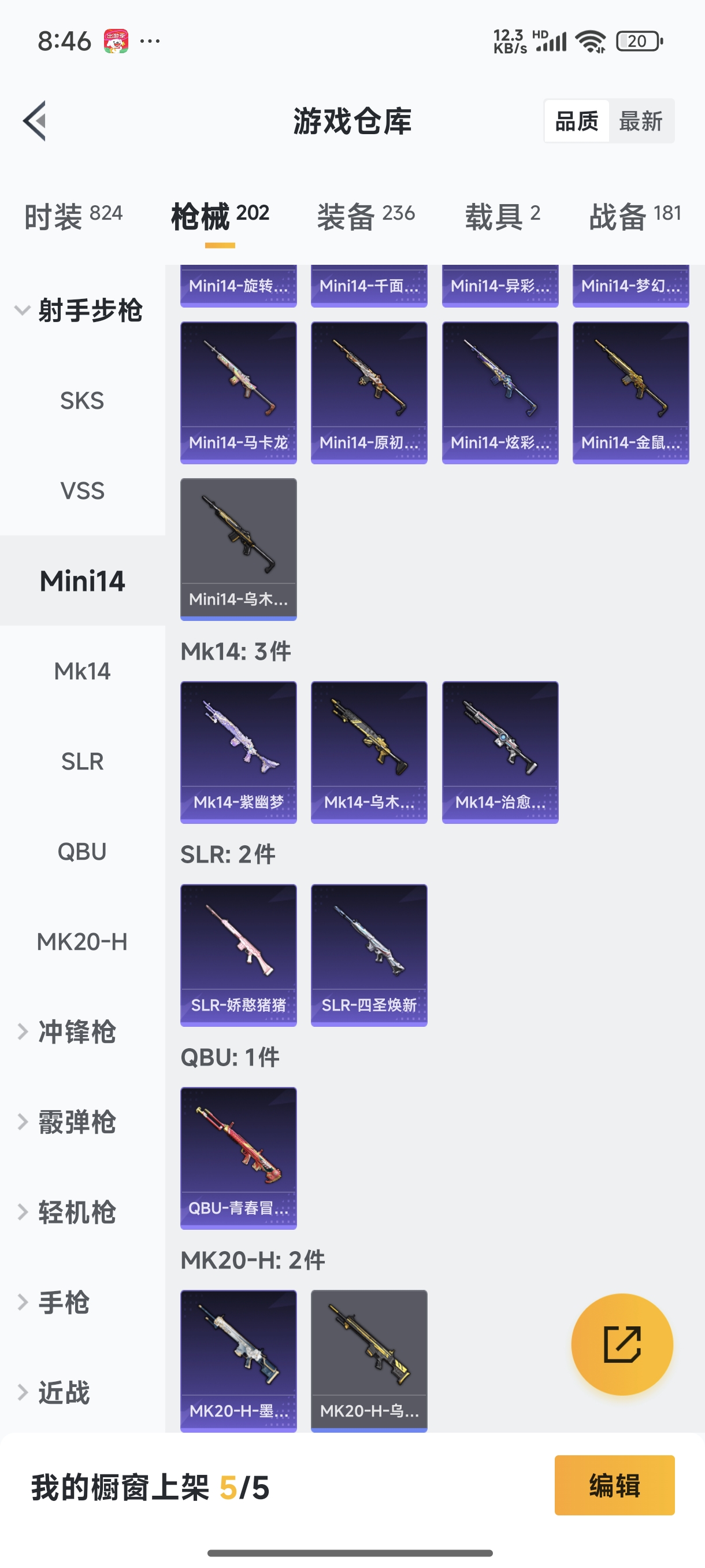Screen dimensions: 705x1568
Task: Select the 品质 sort option
Action: click(x=576, y=121)
